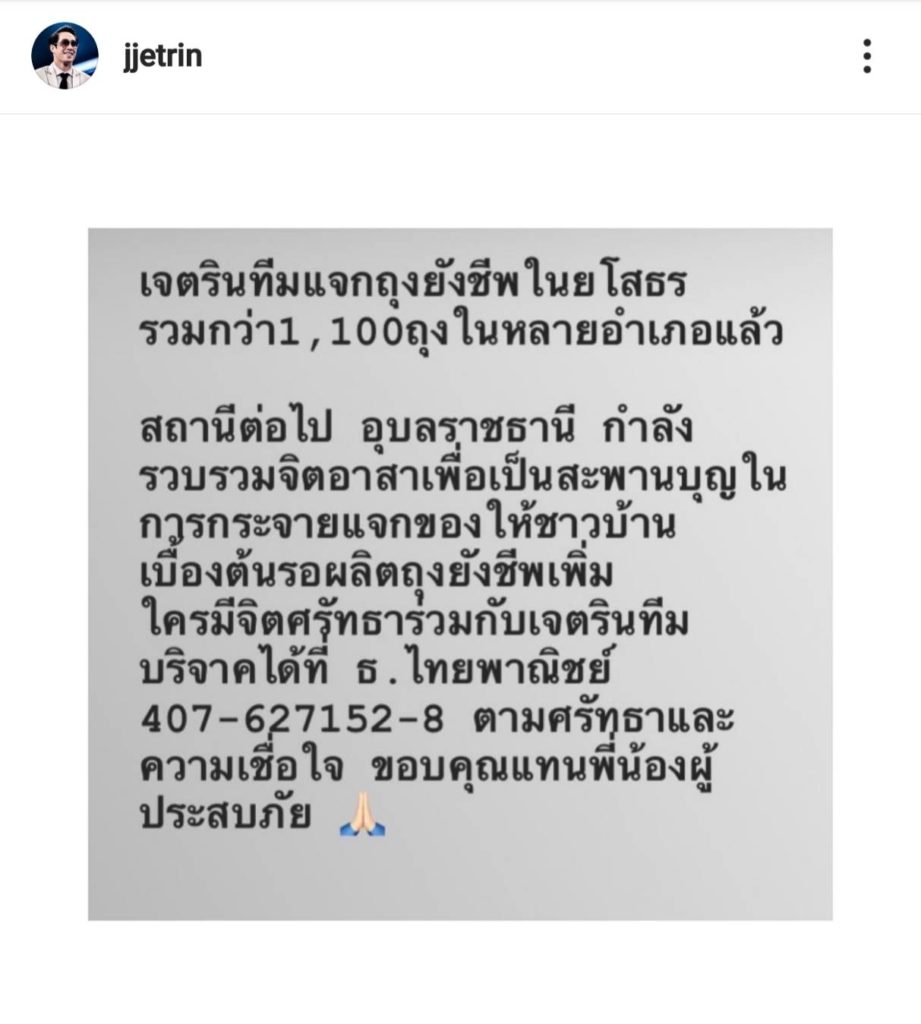Viewport: 921px width, 1024px height.
Task: Tap the jjetrin username
Action: pyautogui.click(x=159, y=56)
